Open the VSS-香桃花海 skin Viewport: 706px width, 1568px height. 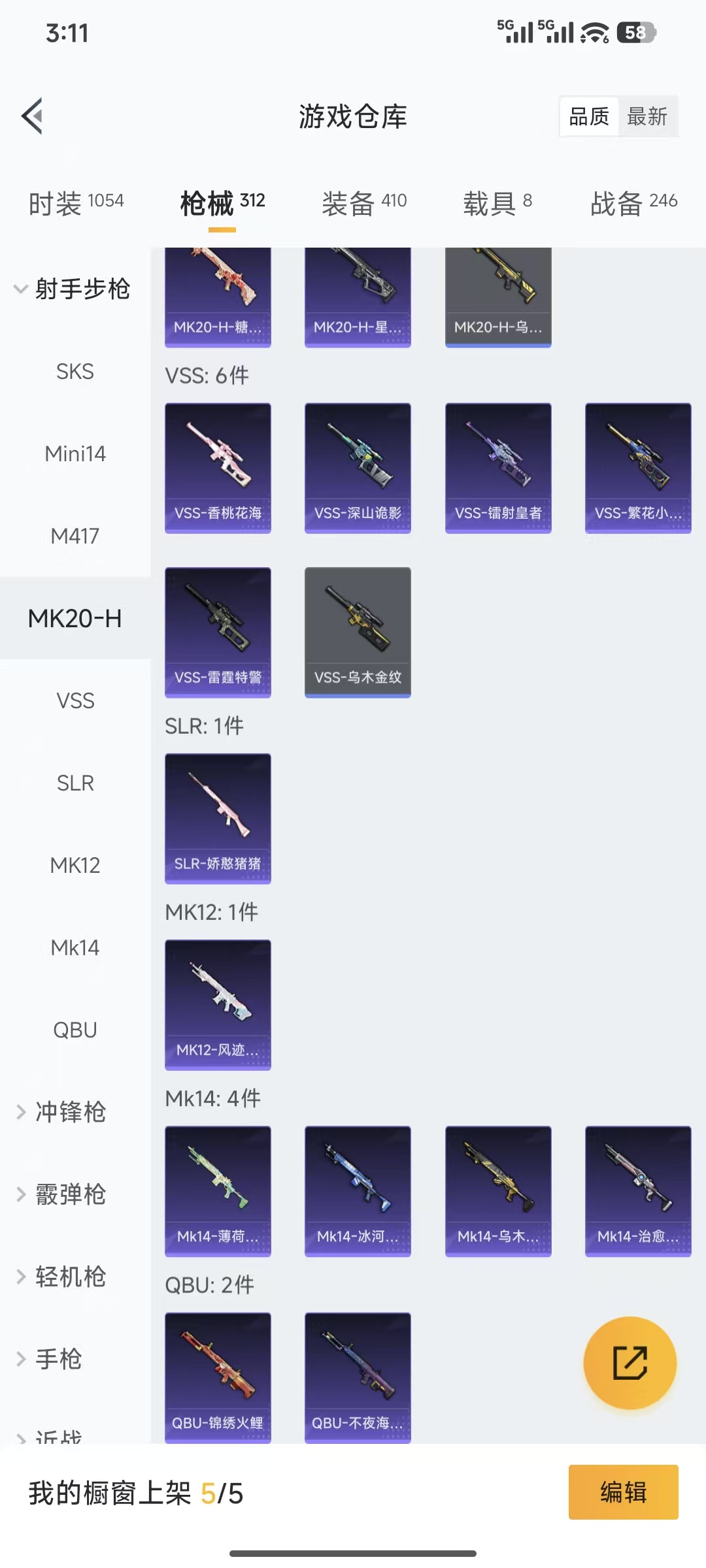(218, 467)
